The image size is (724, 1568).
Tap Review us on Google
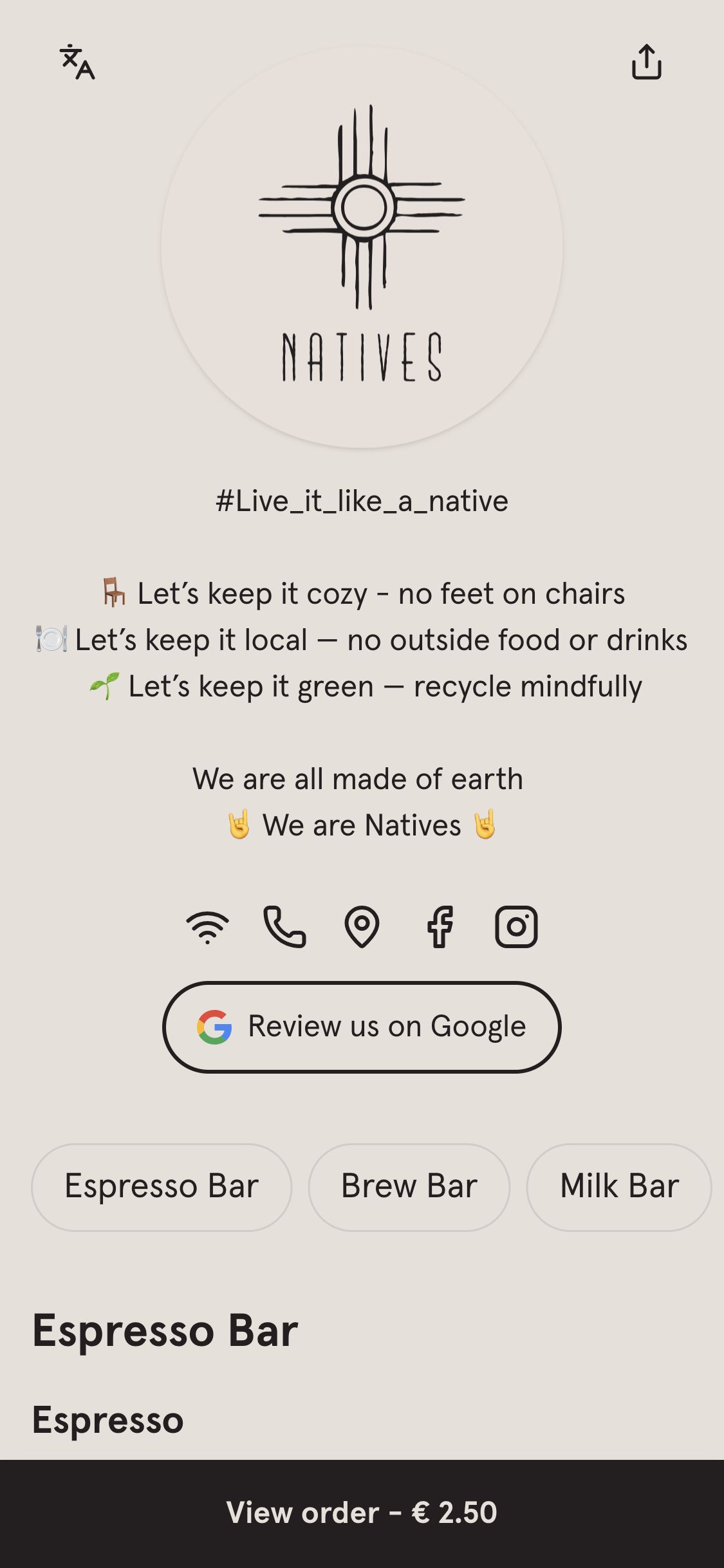coord(362,1027)
